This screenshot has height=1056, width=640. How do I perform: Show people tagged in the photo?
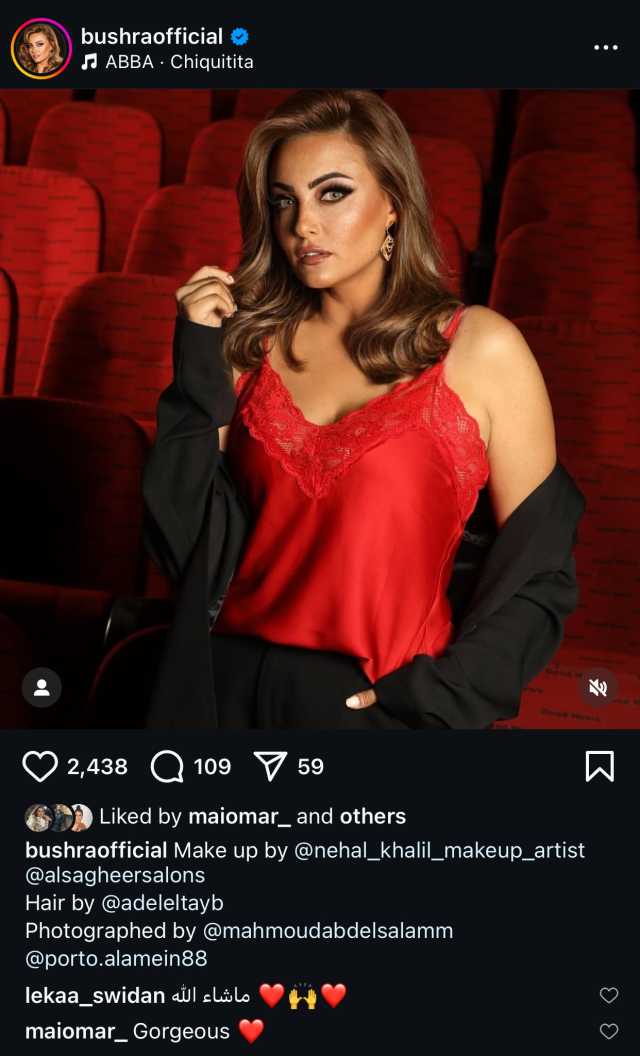(x=42, y=688)
